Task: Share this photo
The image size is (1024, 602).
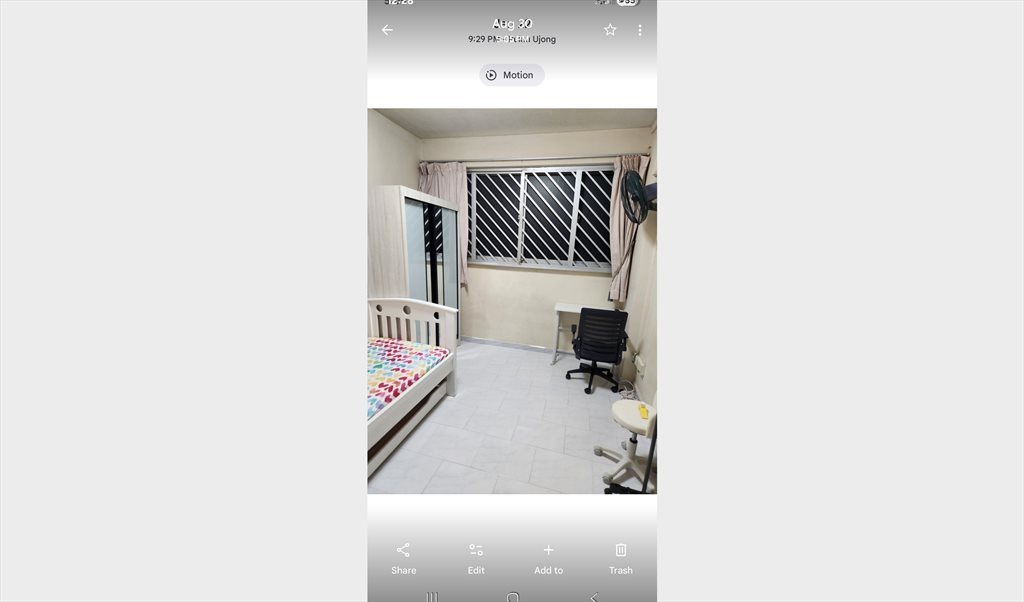Action: tap(403, 558)
